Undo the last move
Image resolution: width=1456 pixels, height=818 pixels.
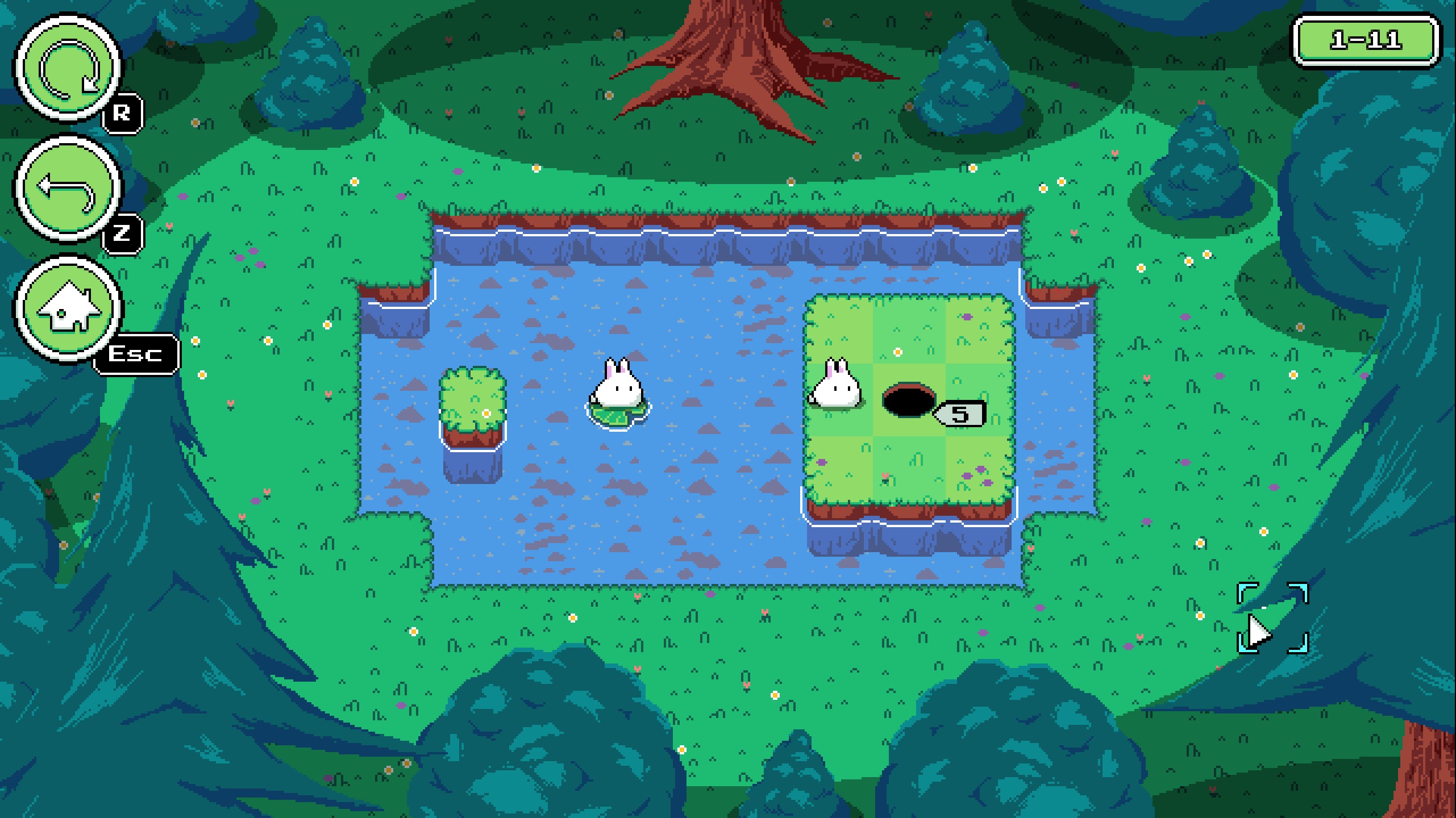point(68,188)
